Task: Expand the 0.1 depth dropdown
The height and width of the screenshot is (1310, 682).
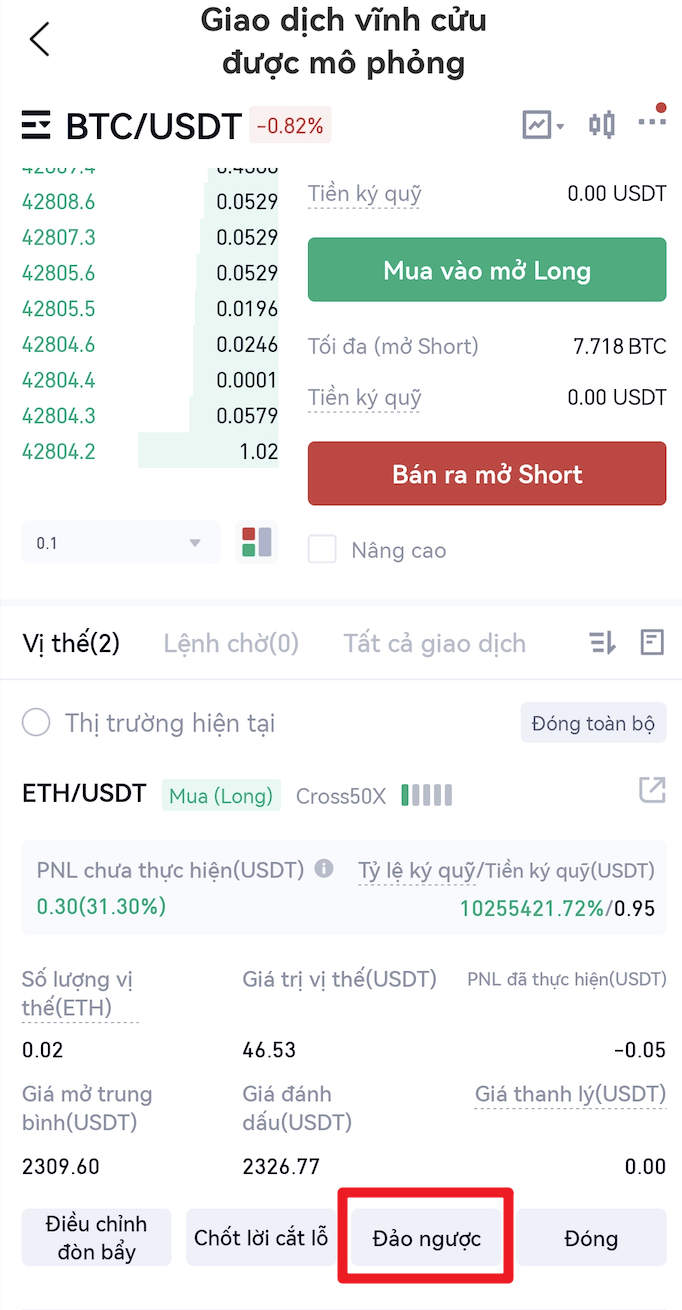Action: tap(120, 543)
